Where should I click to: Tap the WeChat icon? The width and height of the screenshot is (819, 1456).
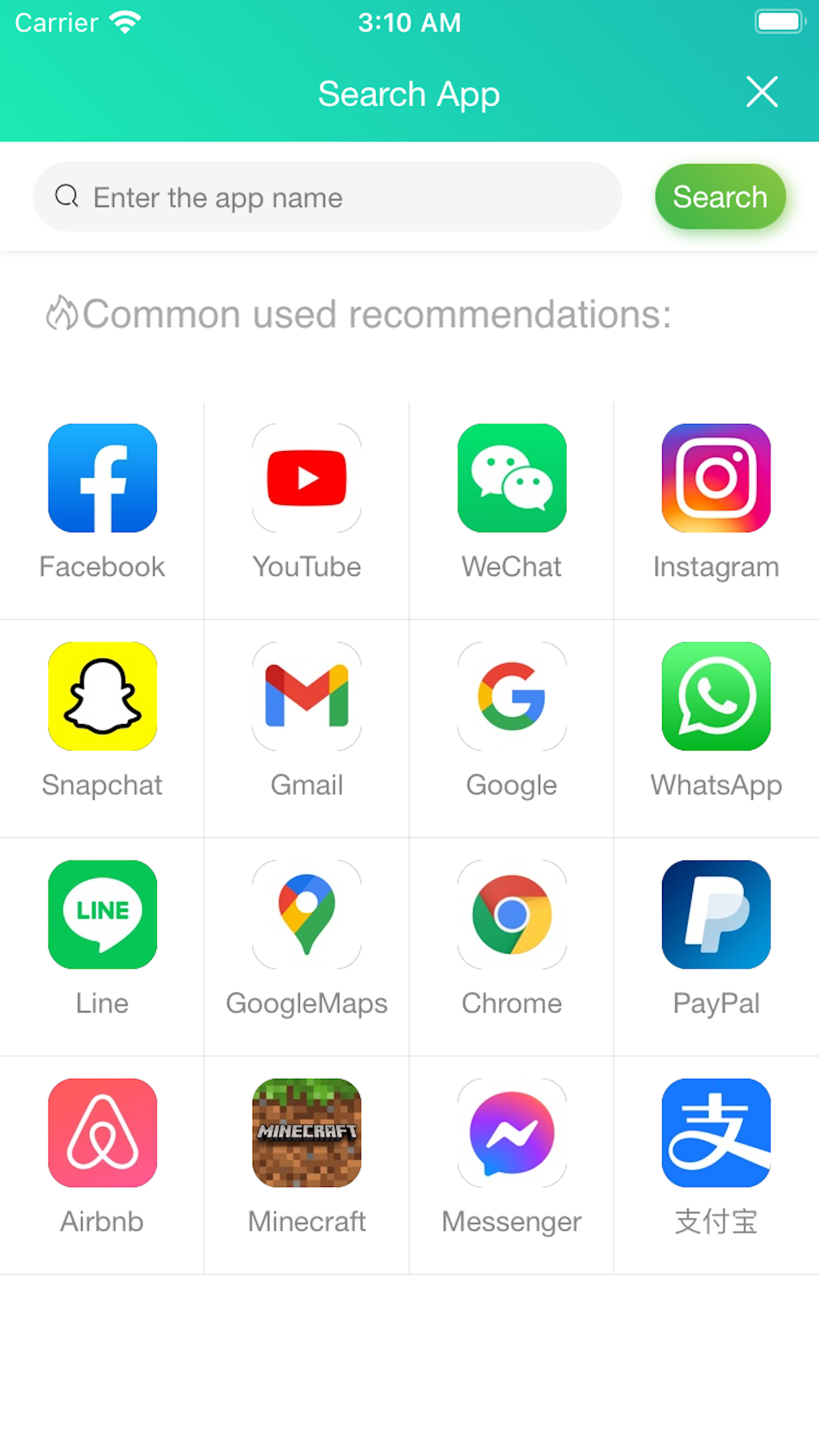click(x=512, y=478)
